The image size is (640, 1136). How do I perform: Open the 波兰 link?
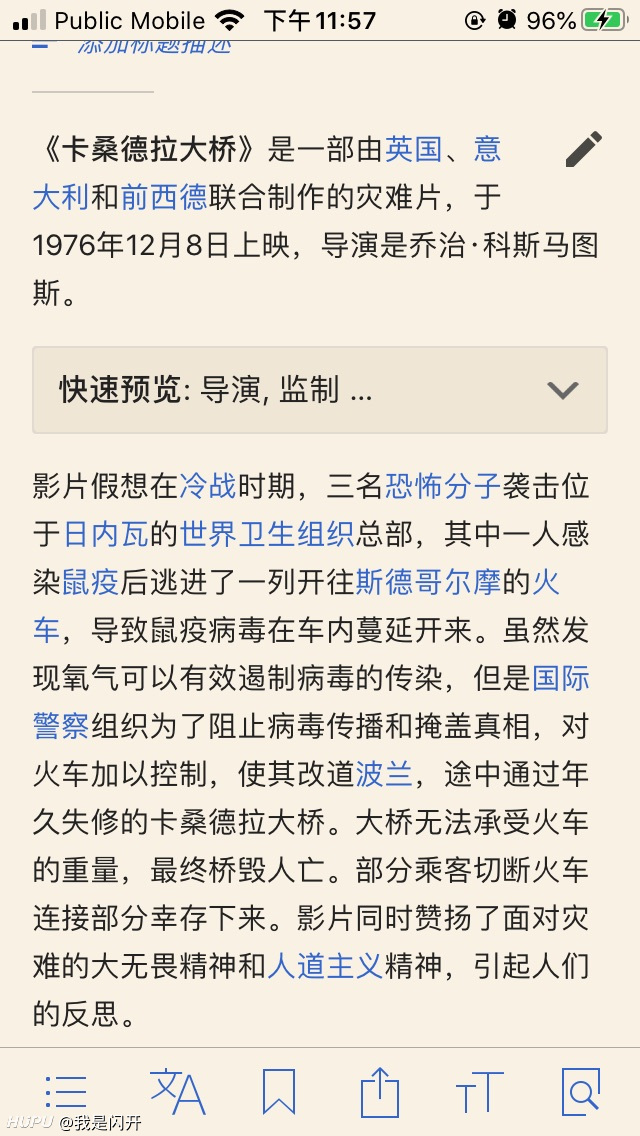(x=384, y=774)
